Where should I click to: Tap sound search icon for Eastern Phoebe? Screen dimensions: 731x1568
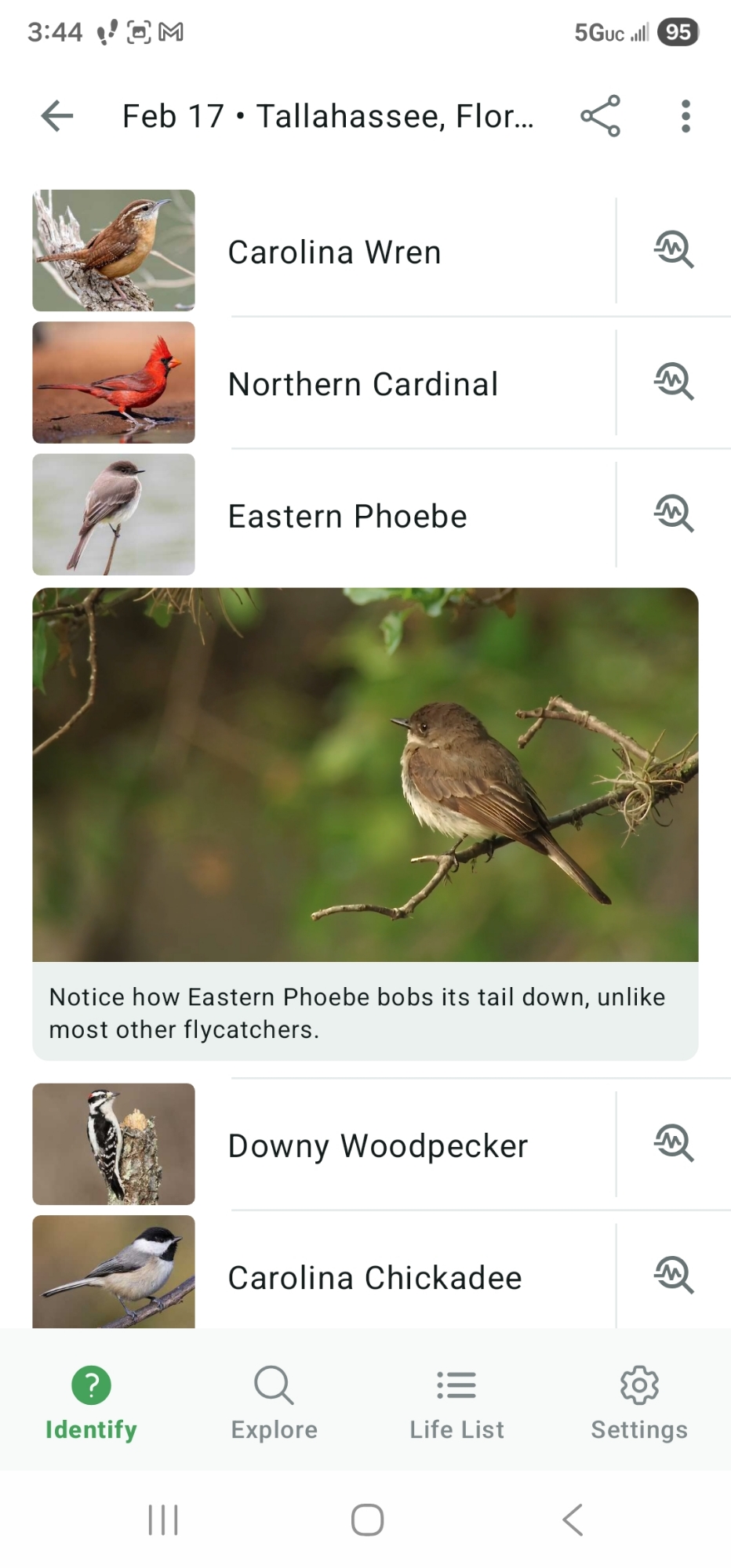(674, 514)
